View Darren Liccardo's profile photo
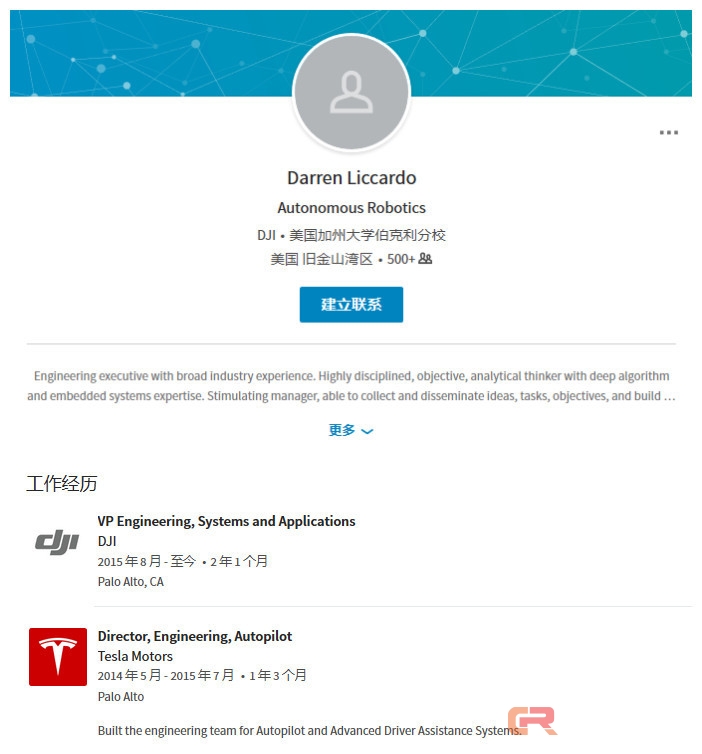702x754 pixels. point(351,93)
